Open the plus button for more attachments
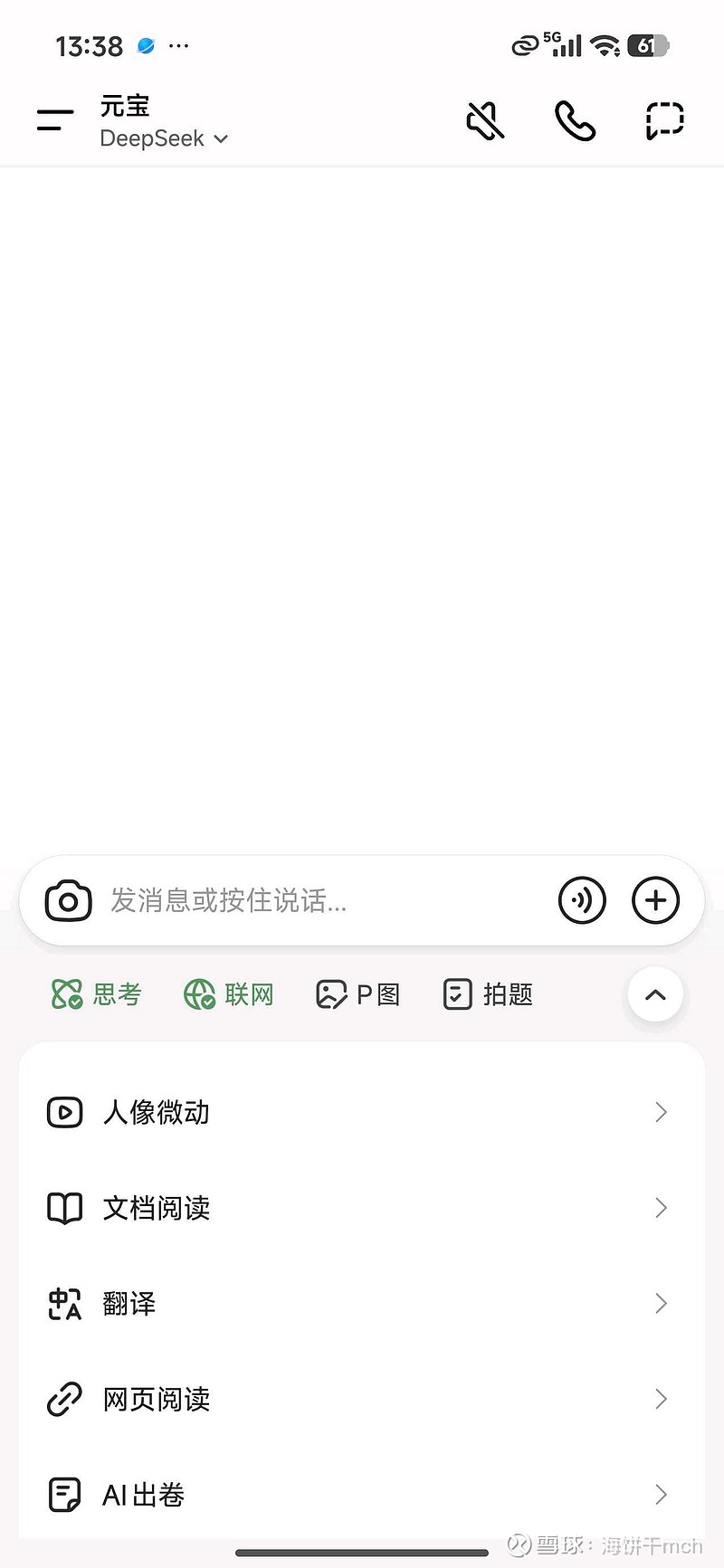724x1568 pixels. pyautogui.click(x=655, y=900)
